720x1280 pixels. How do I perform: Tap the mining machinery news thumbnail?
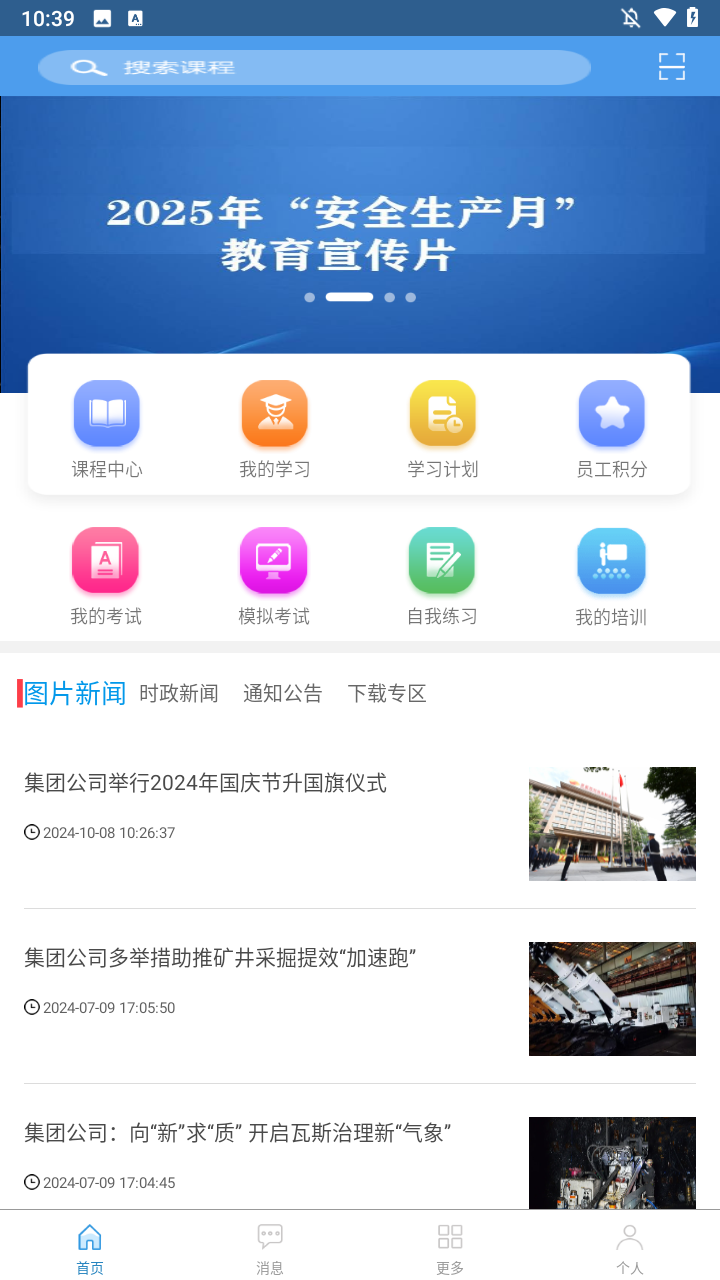tap(612, 999)
